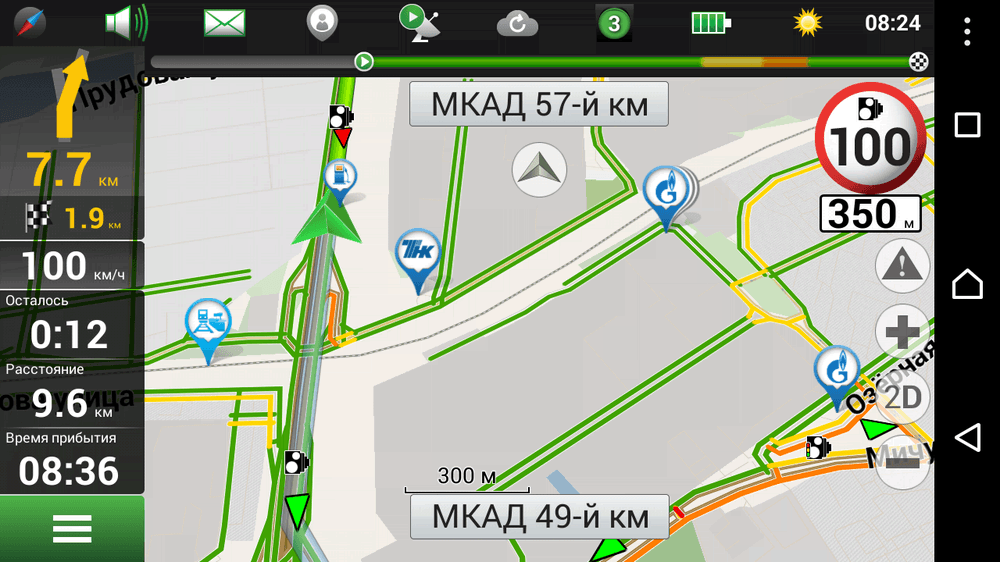Zoom in with the plus button
Screen dimensions: 1000x562
tap(901, 332)
